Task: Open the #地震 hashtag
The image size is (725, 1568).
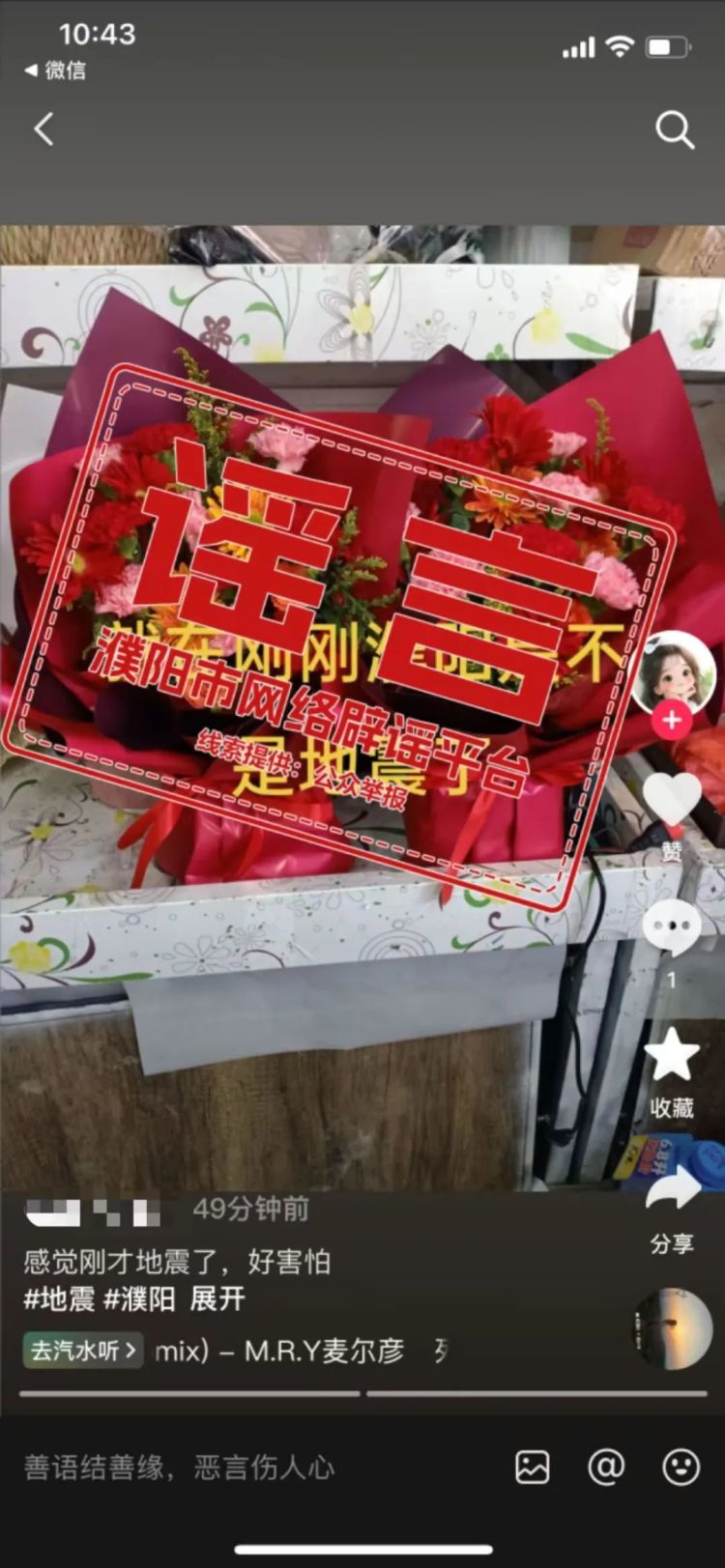Action: pyautogui.click(x=59, y=1298)
